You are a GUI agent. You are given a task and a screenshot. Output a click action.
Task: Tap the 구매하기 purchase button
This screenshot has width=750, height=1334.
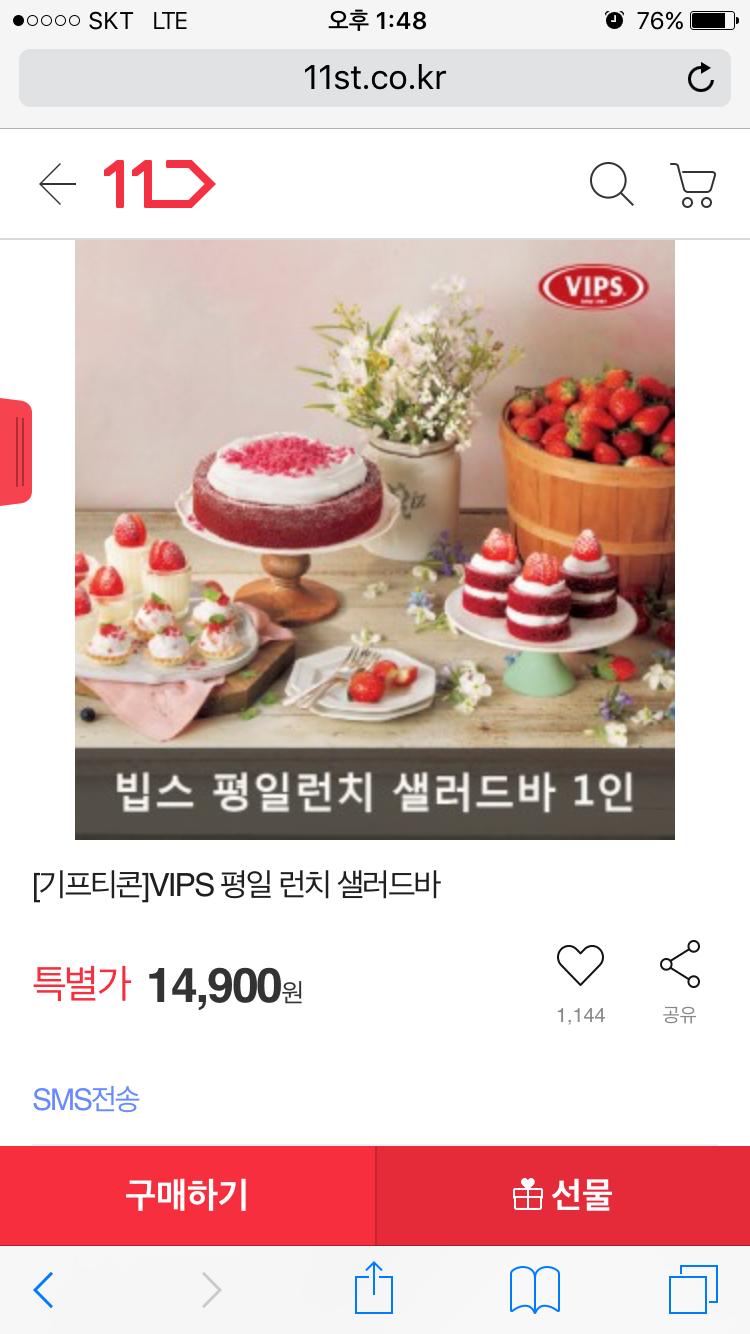tap(187, 1195)
